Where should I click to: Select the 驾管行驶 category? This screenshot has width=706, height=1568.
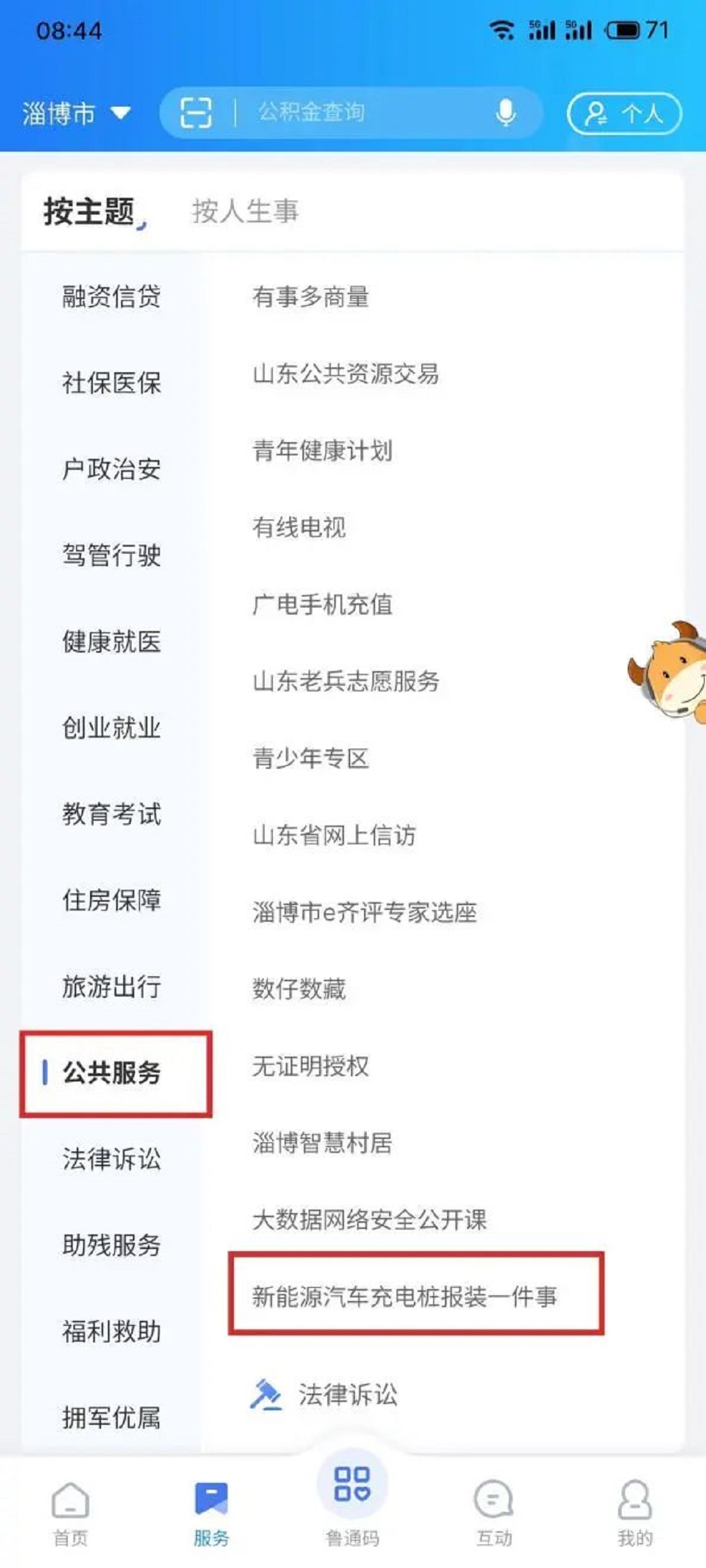point(111,555)
